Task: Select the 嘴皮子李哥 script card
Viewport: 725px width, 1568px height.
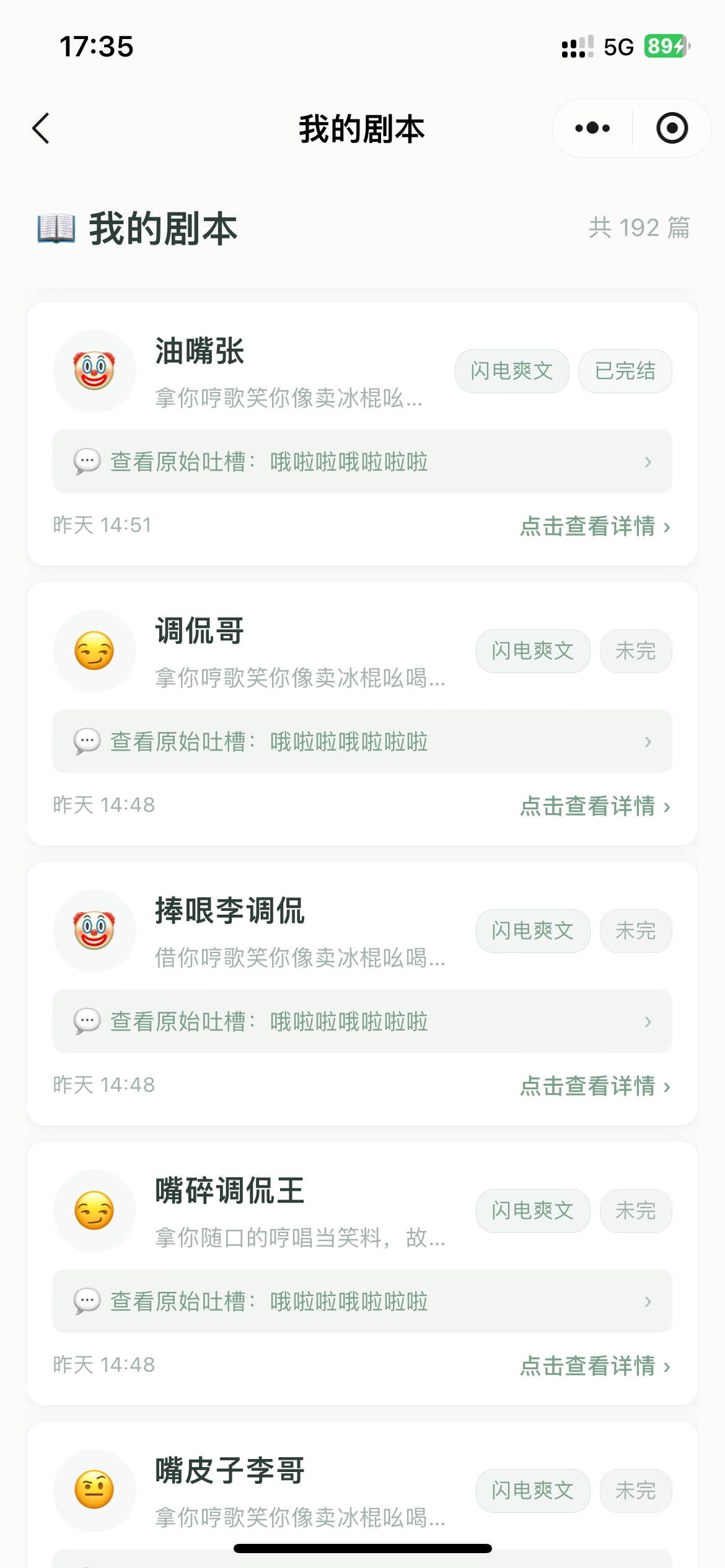Action: (248, 1490)
